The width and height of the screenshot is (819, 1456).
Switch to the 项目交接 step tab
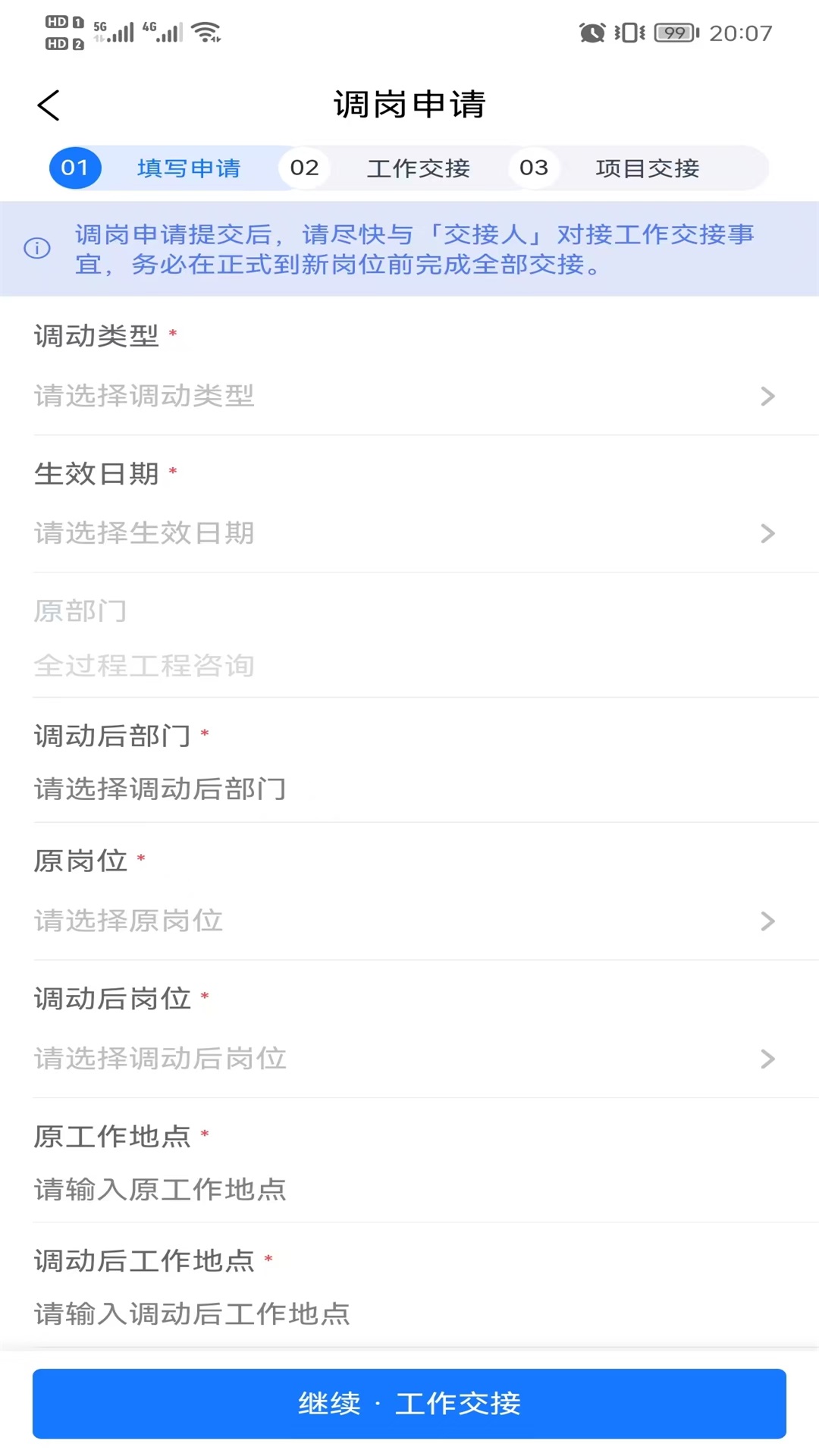647,168
